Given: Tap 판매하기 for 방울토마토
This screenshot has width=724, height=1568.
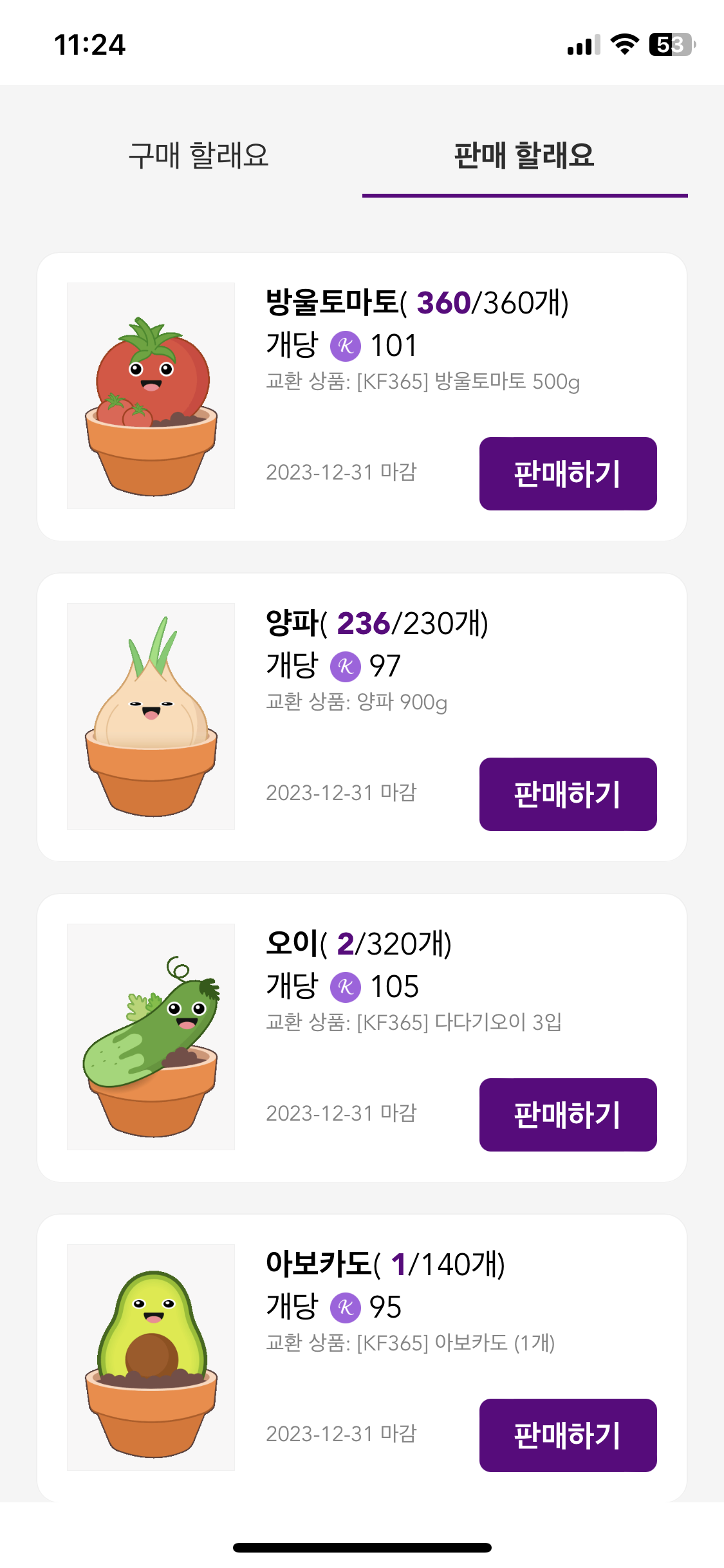Looking at the screenshot, I should 568,474.
